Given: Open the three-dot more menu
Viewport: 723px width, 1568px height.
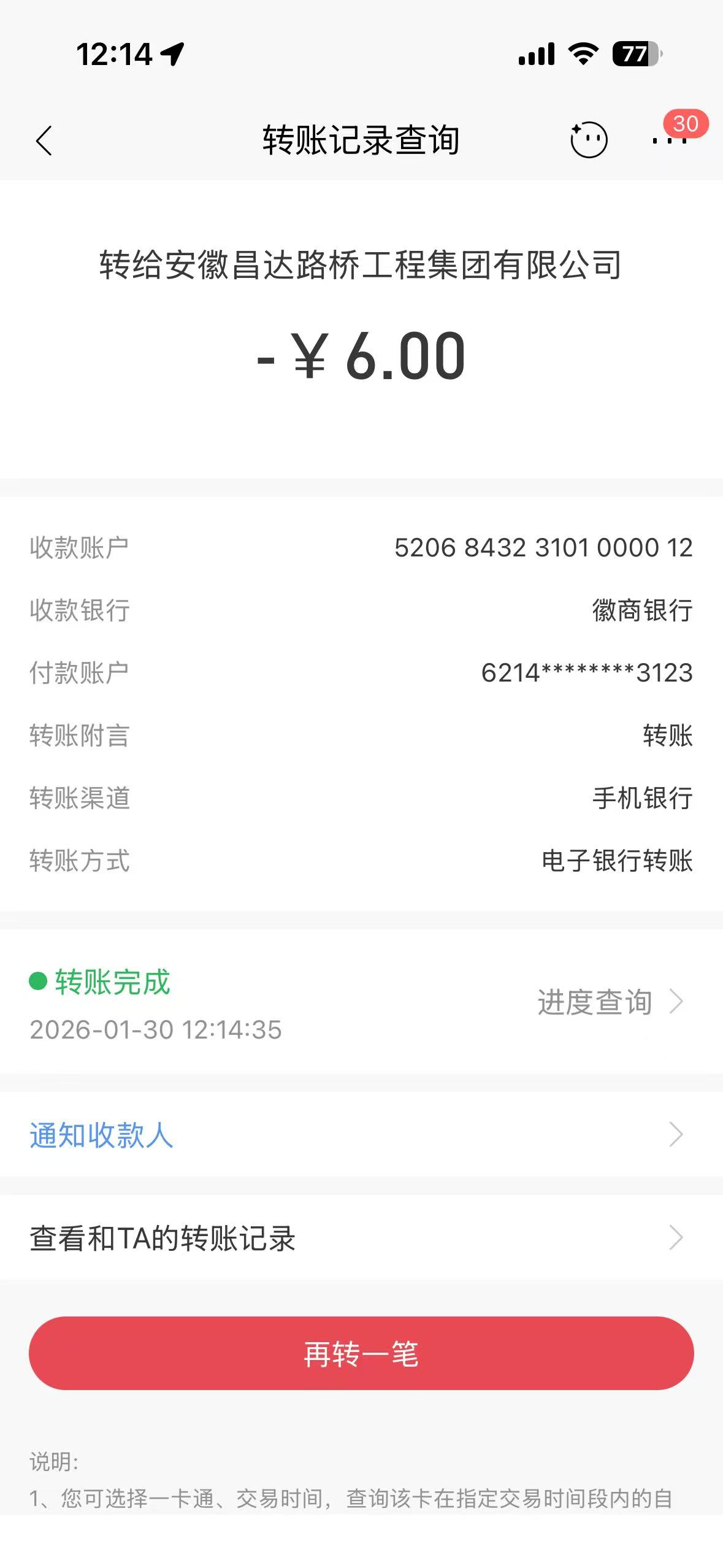Looking at the screenshot, I should coord(669,141).
